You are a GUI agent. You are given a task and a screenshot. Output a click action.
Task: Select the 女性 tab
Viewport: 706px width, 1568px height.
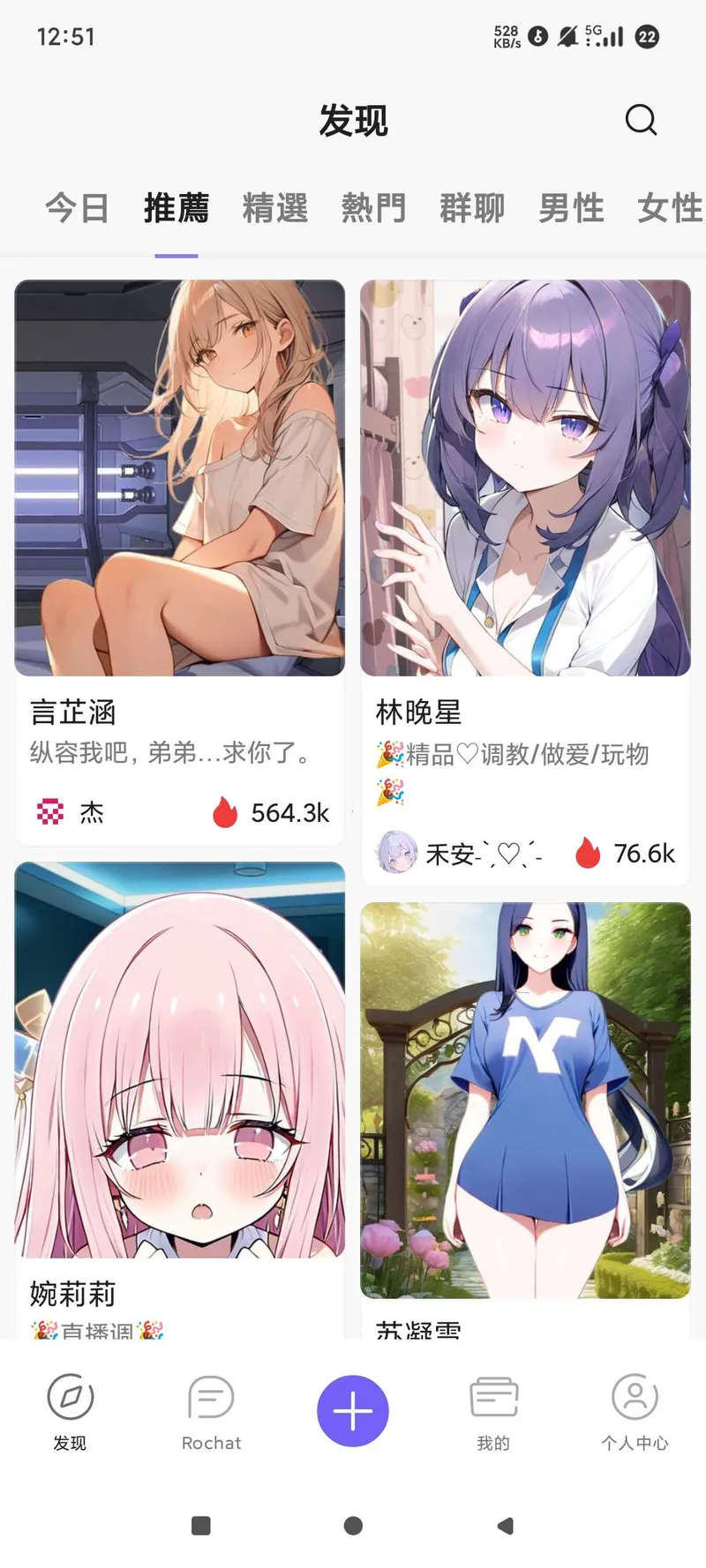point(669,209)
